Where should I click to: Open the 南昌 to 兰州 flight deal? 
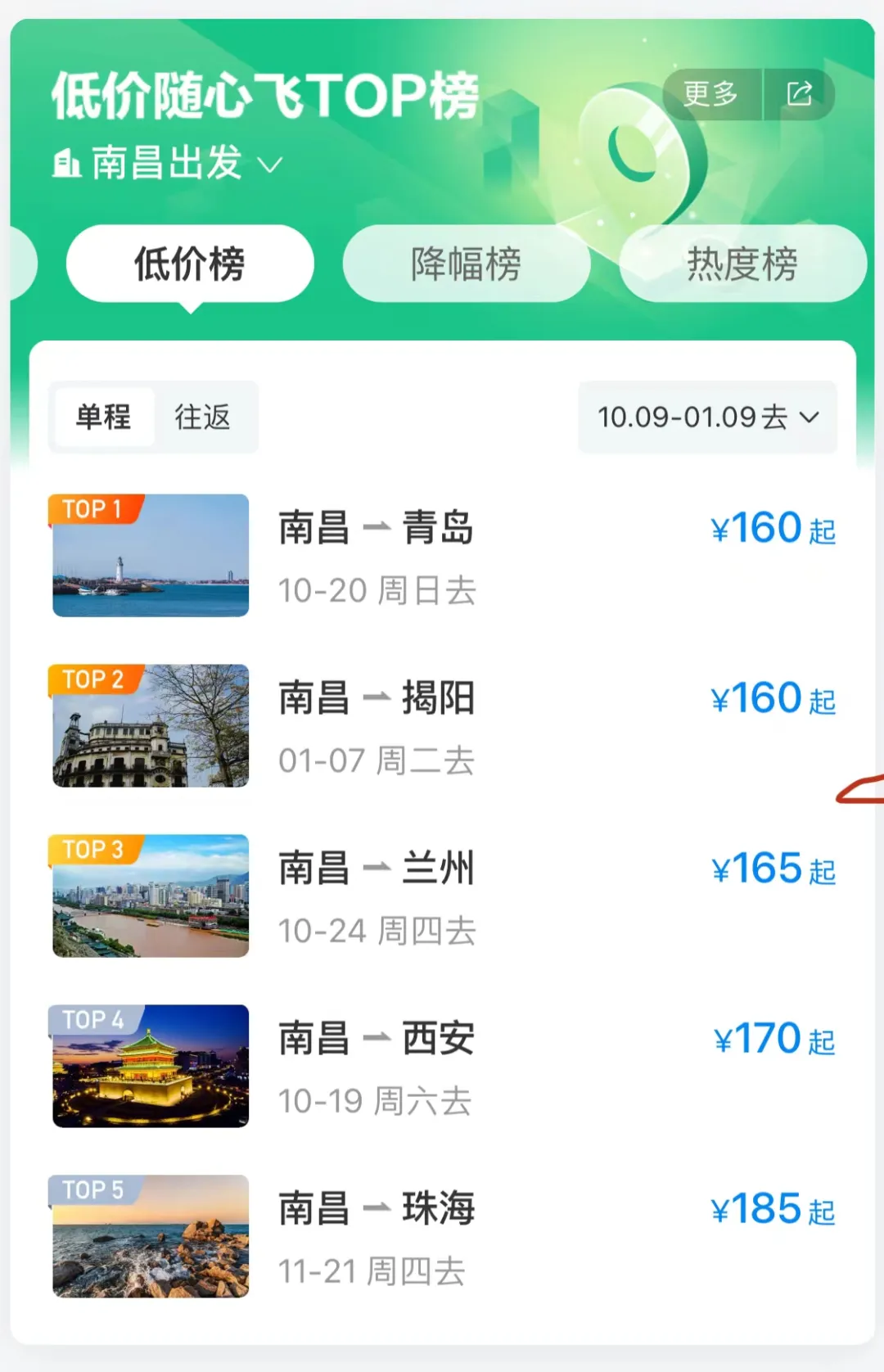[x=442, y=896]
